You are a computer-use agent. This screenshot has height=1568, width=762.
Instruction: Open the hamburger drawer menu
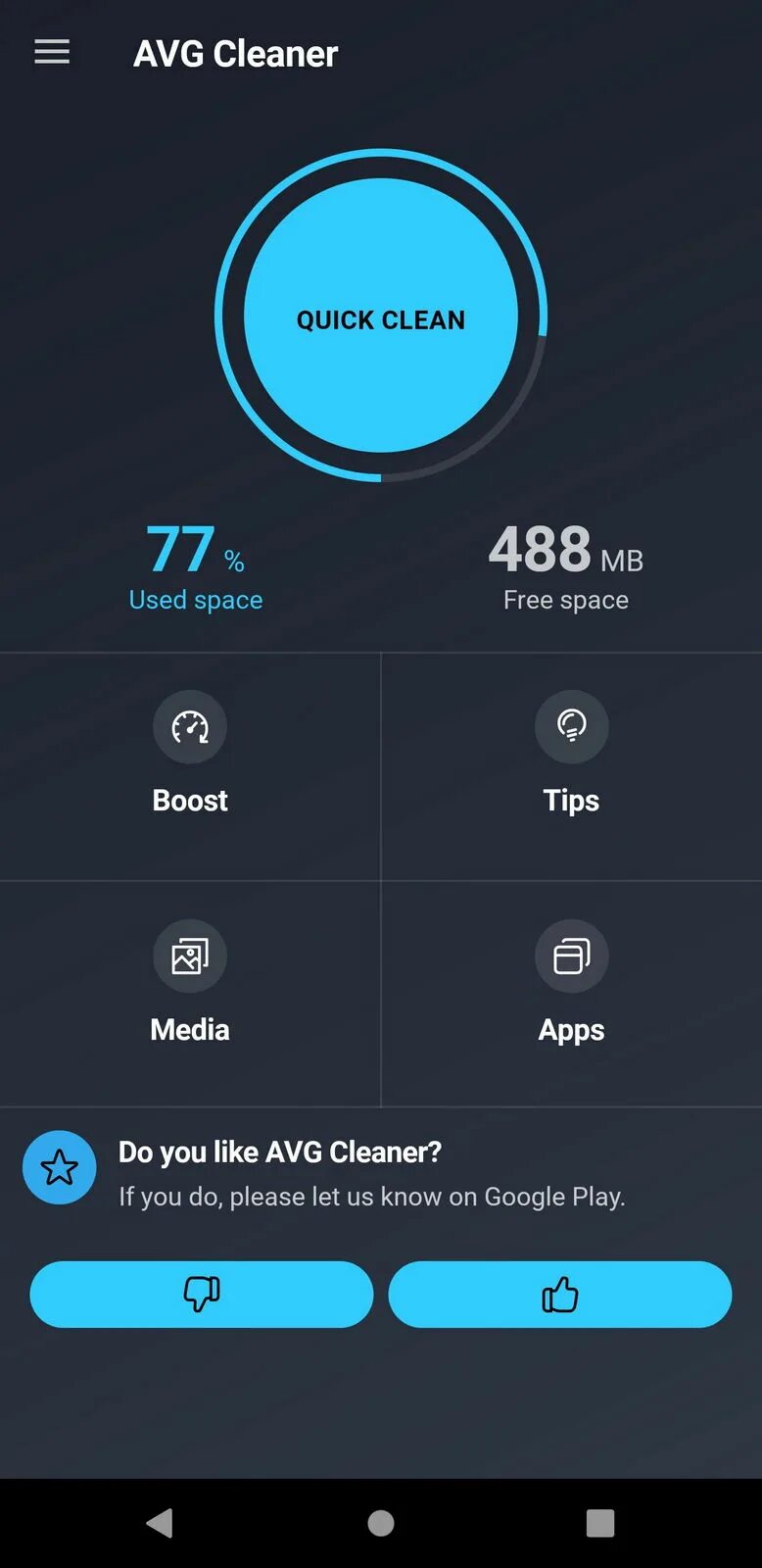(52, 52)
